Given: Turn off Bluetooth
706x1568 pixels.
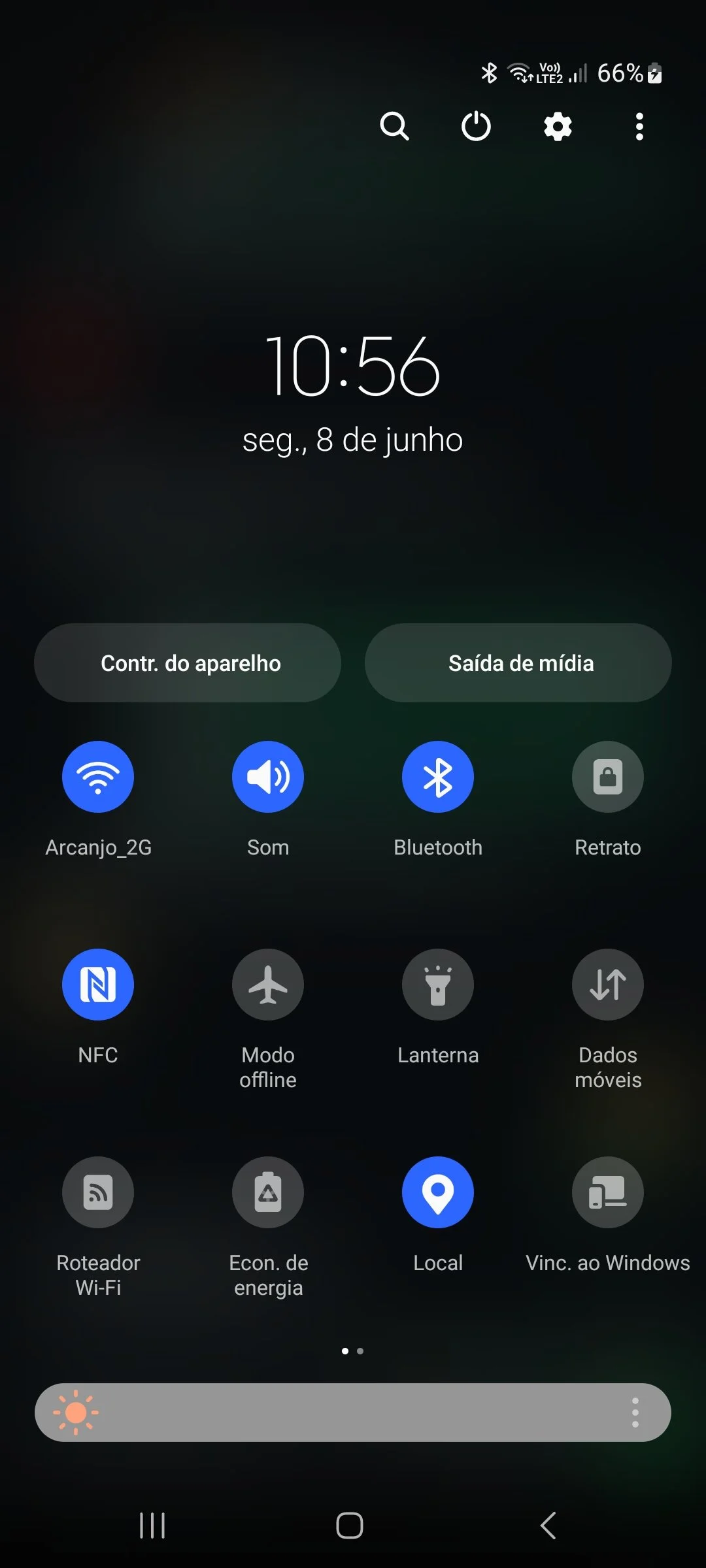Looking at the screenshot, I should coord(438,777).
